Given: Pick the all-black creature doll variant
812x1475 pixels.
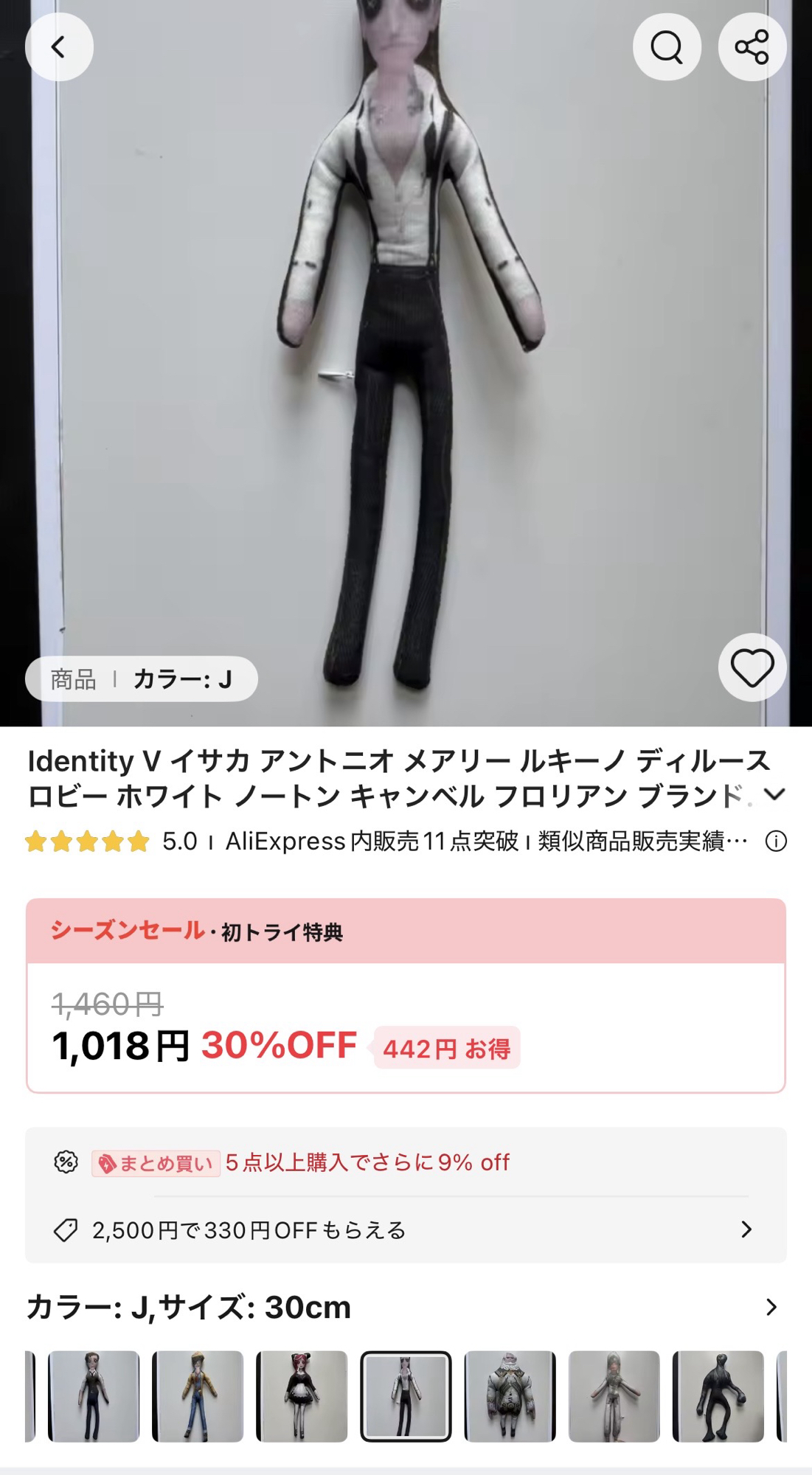Looking at the screenshot, I should (x=718, y=1396).
